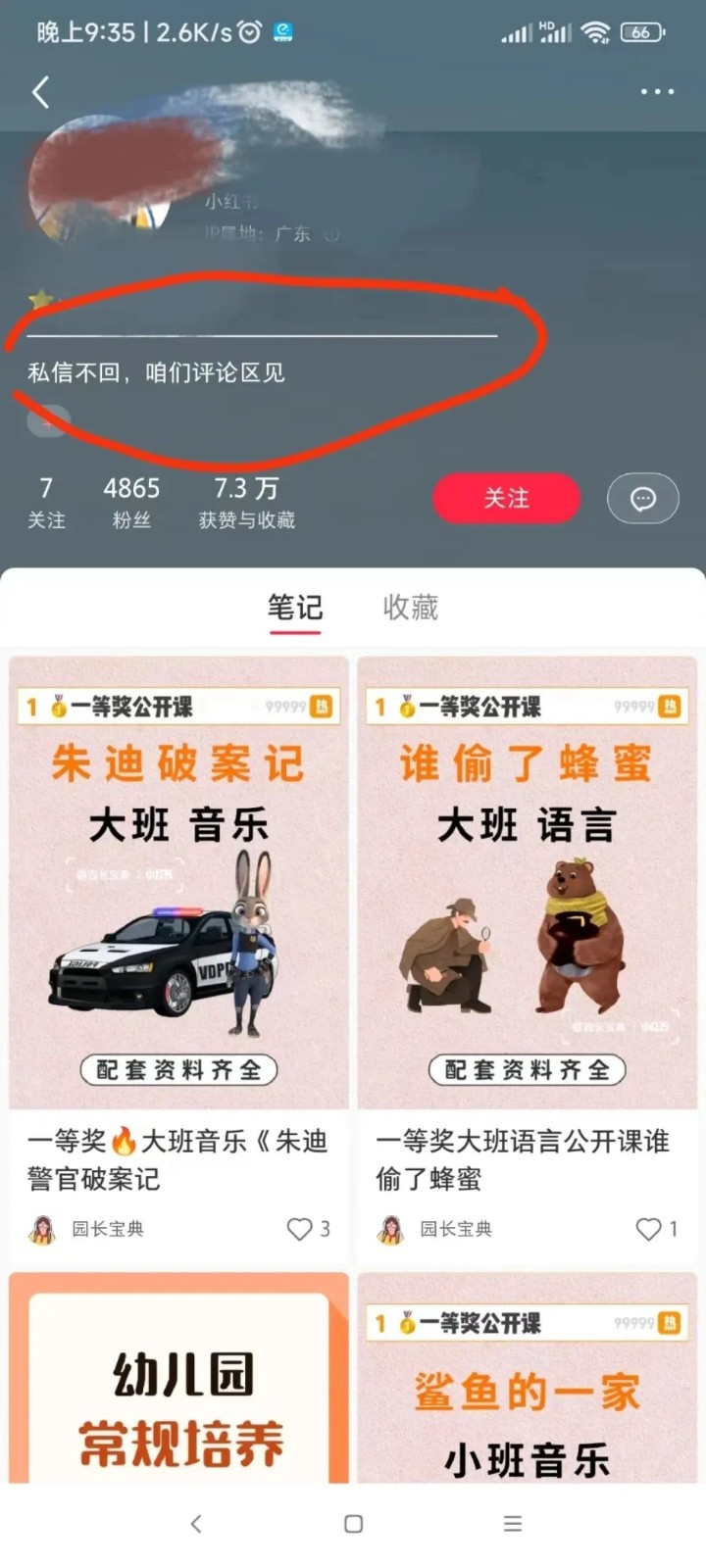View the 7 关注 following list

46,501
